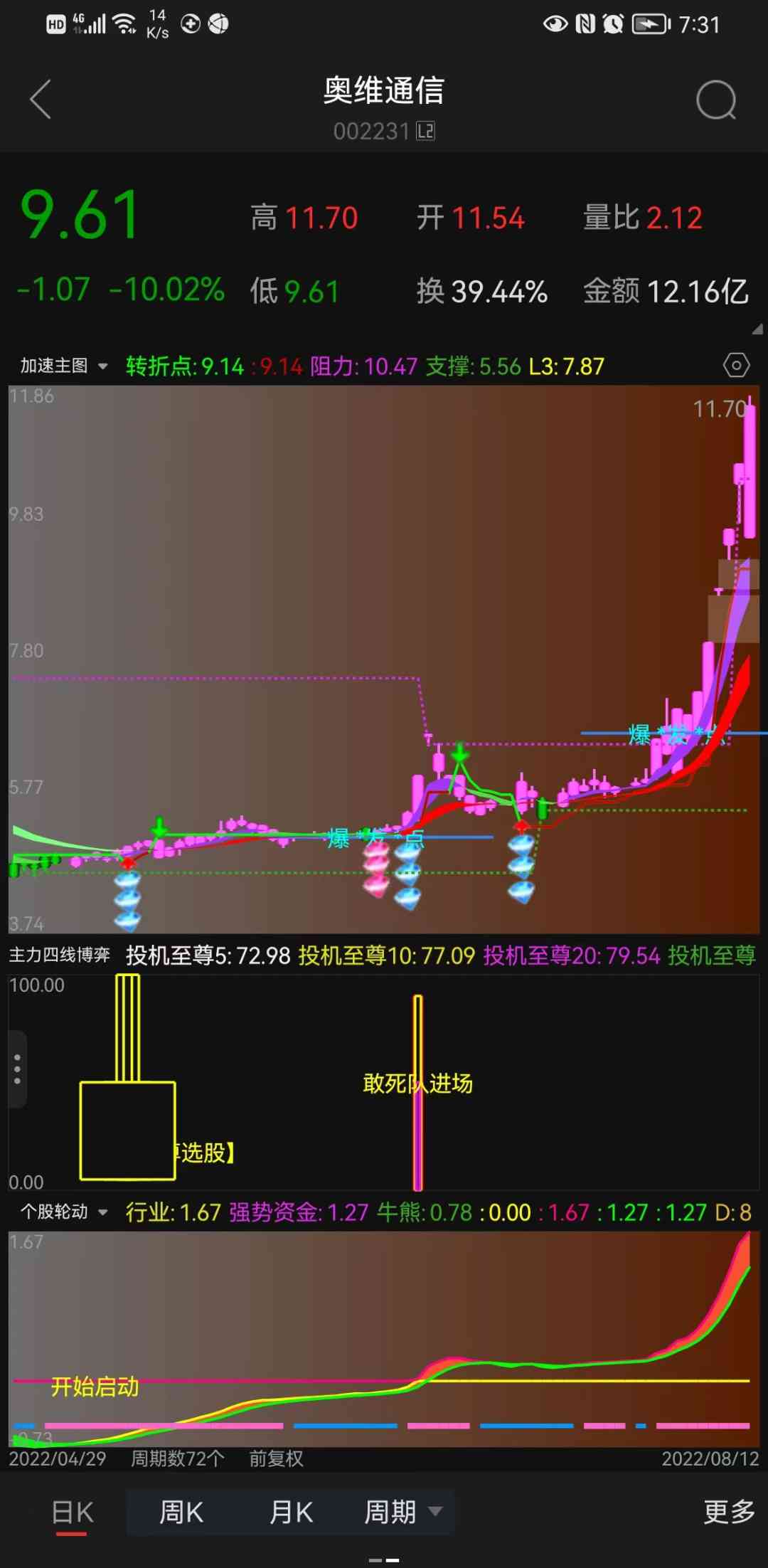The width and height of the screenshot is (768, 1568).
Task: Open main chart settings hexagon icon
Action: coord(736,366)
